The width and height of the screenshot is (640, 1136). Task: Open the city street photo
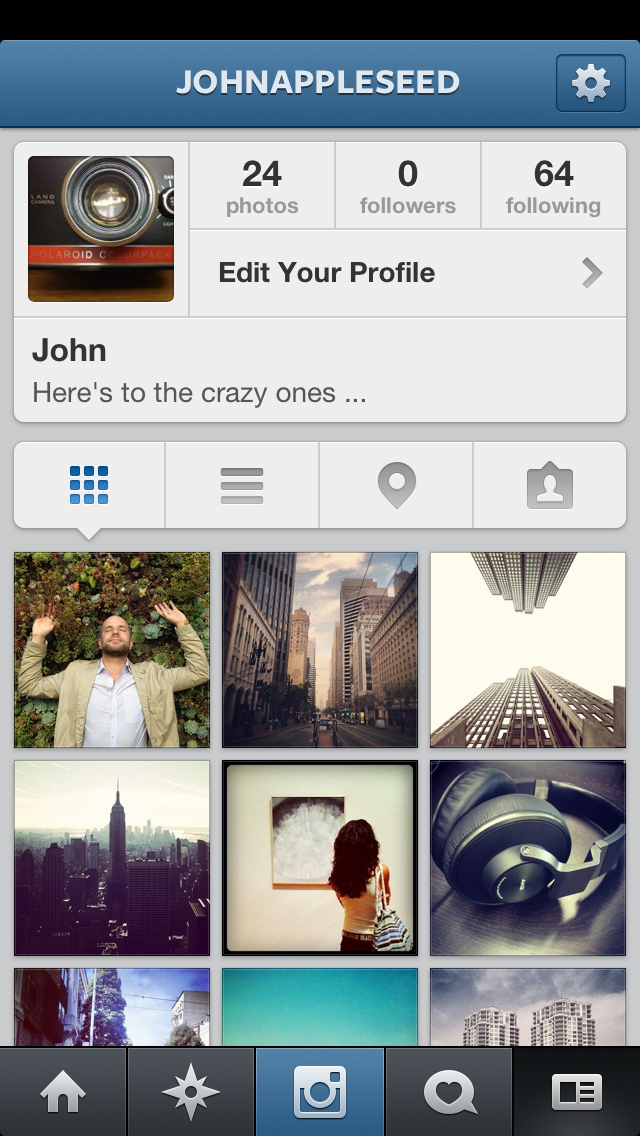pyautogui.click(x=320, y=650)
